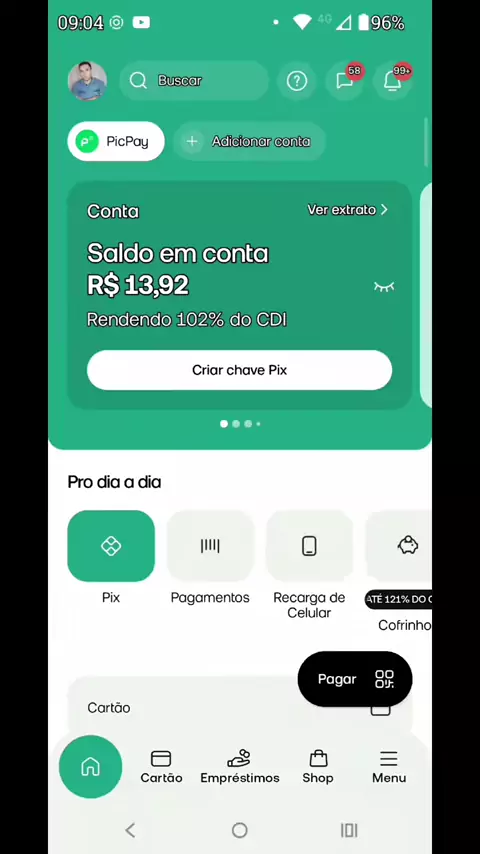Open Pix shortcut
Viewport: 480px width, 854px height.
coord(111,557)
